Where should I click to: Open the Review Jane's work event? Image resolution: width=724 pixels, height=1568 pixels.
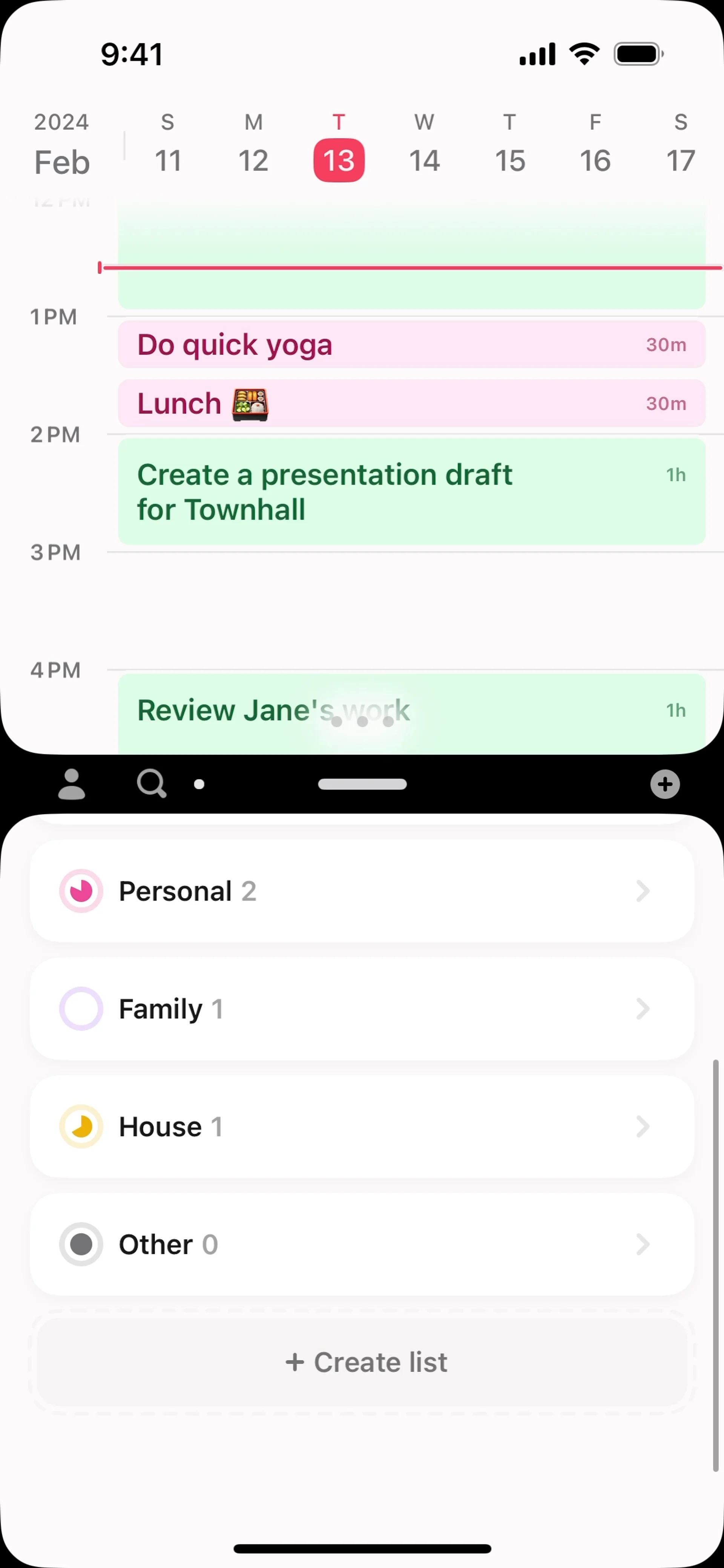tap(412, 710)
